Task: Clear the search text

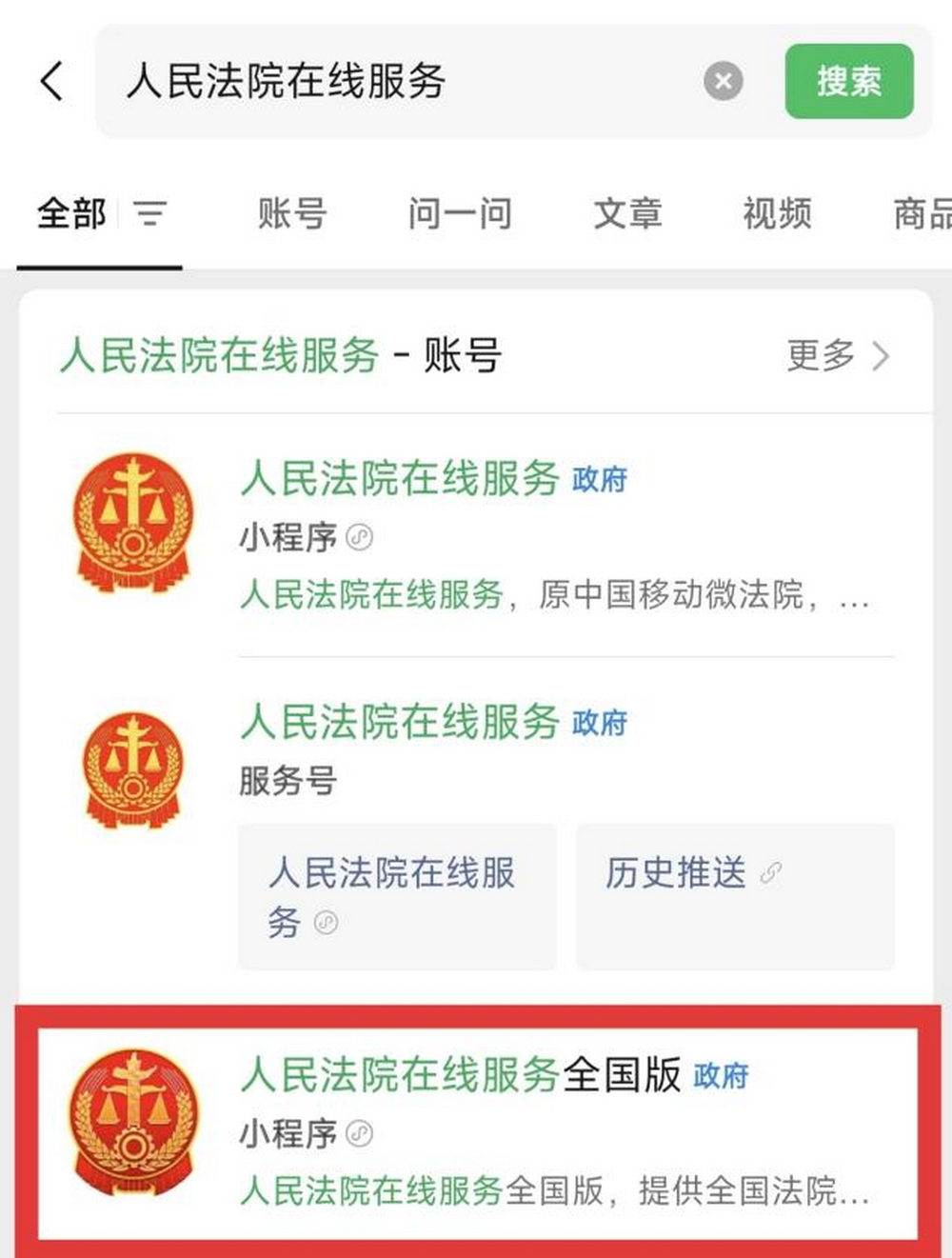Action: click(x=723, y=81)
